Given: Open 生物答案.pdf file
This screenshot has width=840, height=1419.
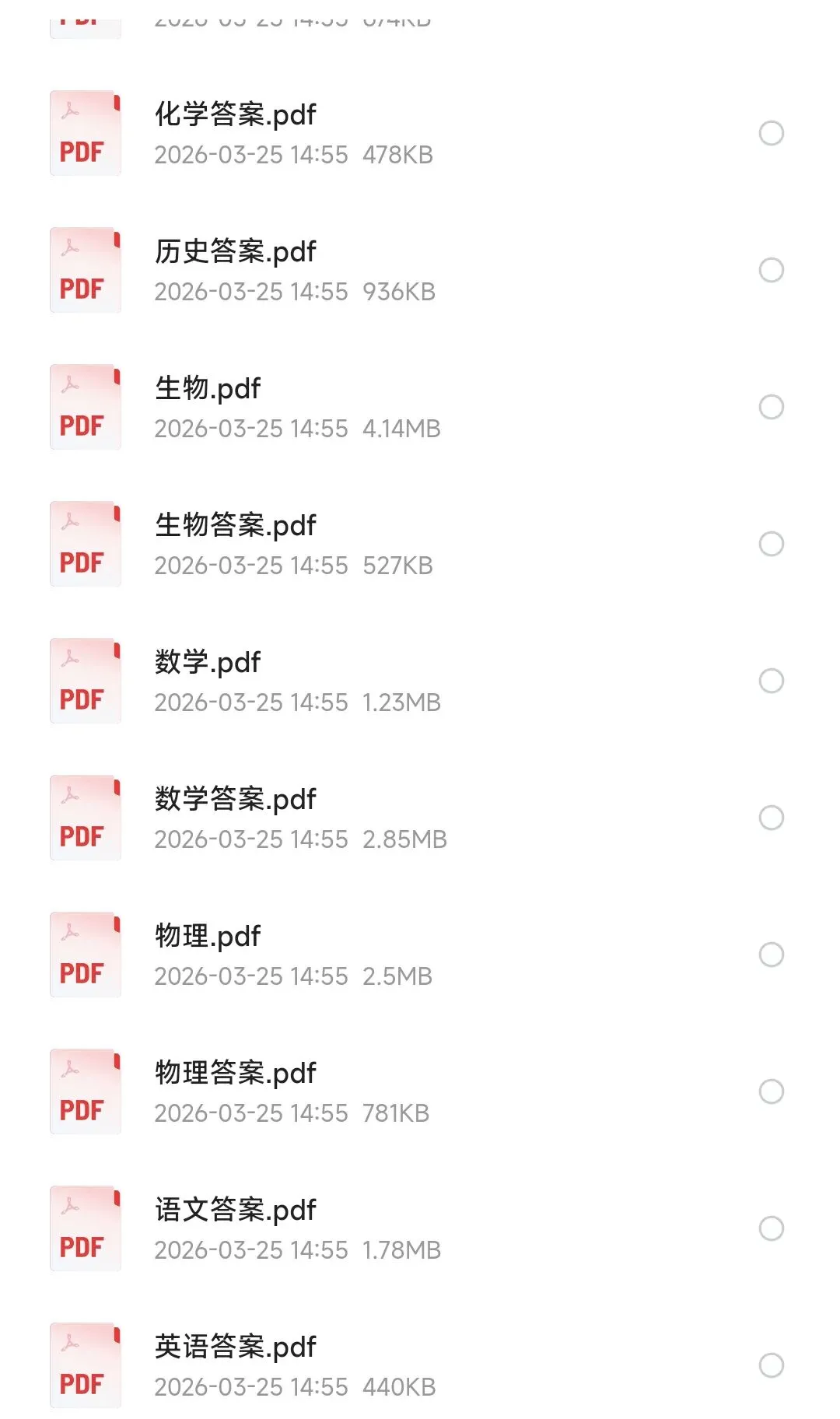Looking at the screenshot, I should click(x=420, y=544).
